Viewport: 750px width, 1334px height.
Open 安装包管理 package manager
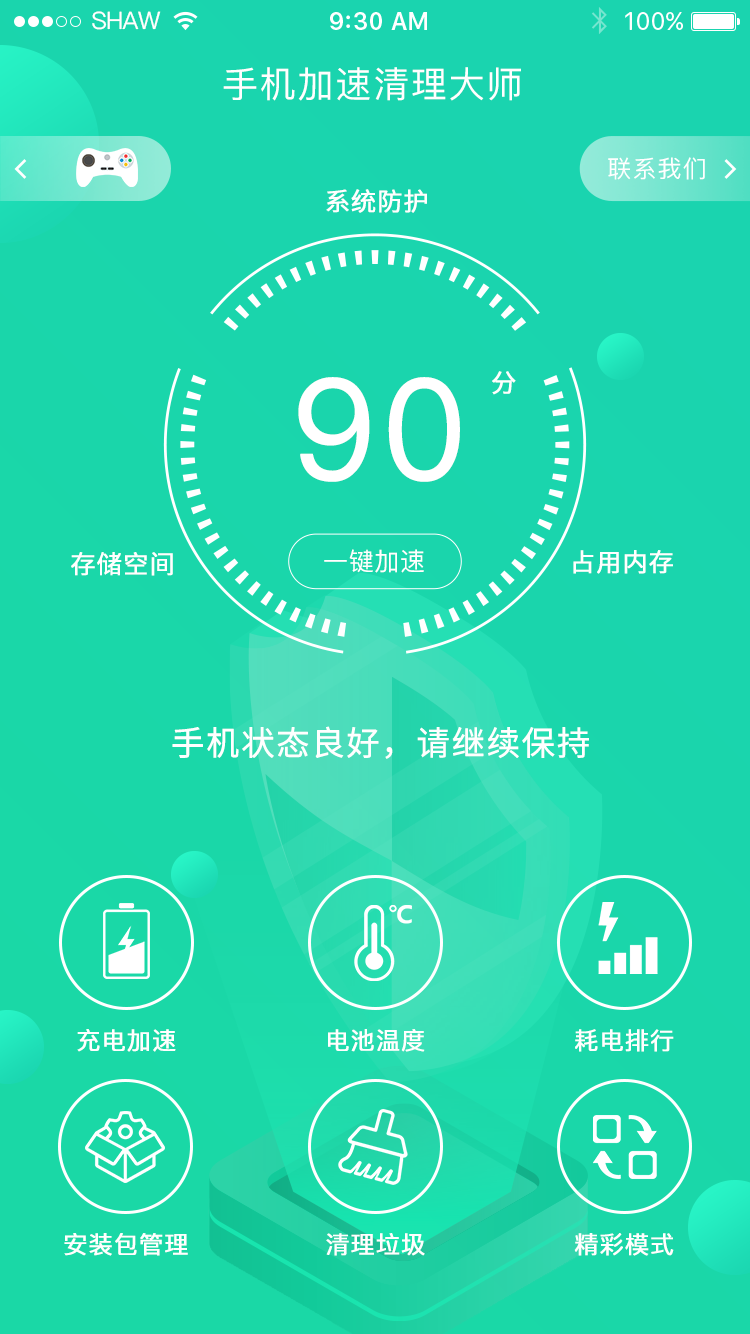coord(126,1146)
